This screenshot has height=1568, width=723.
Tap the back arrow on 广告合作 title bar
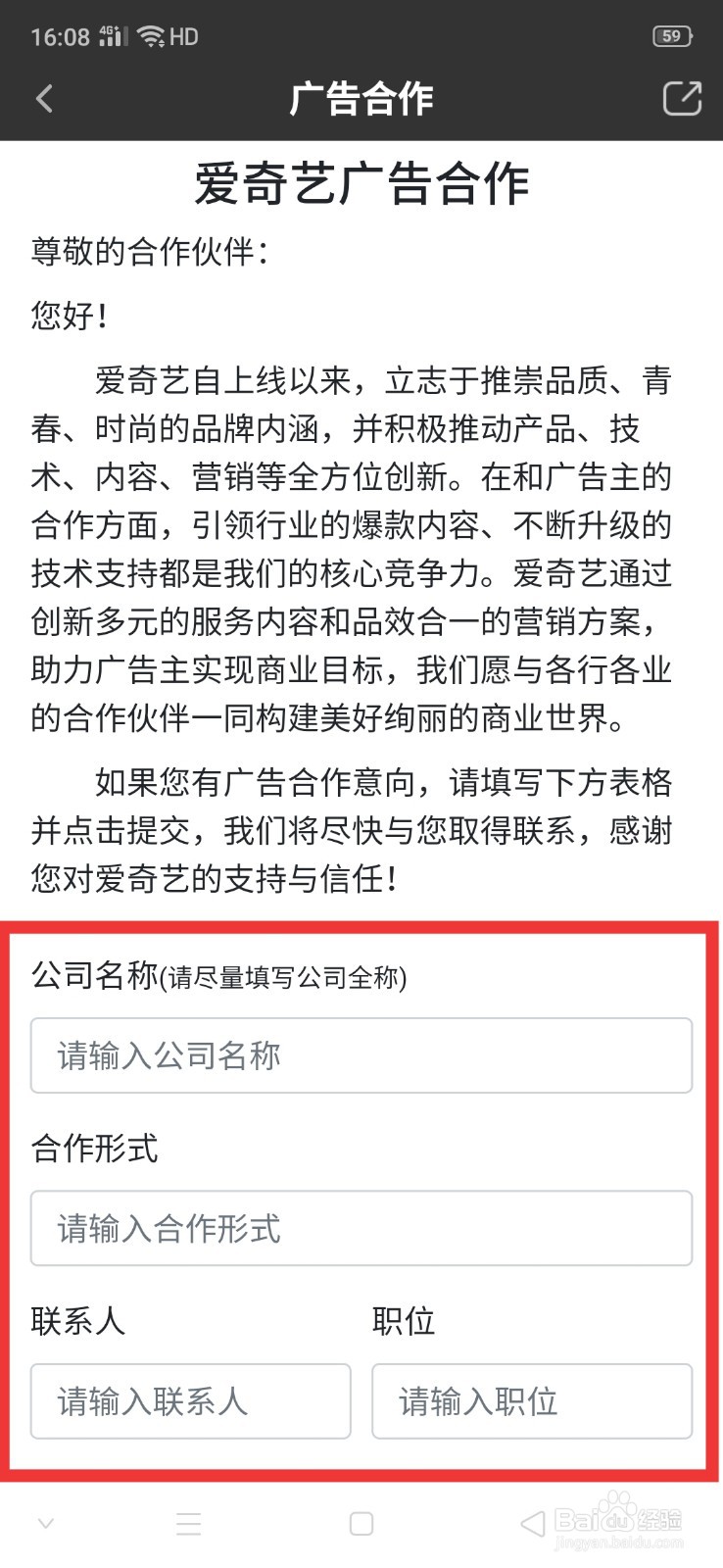tap(43, 98)
